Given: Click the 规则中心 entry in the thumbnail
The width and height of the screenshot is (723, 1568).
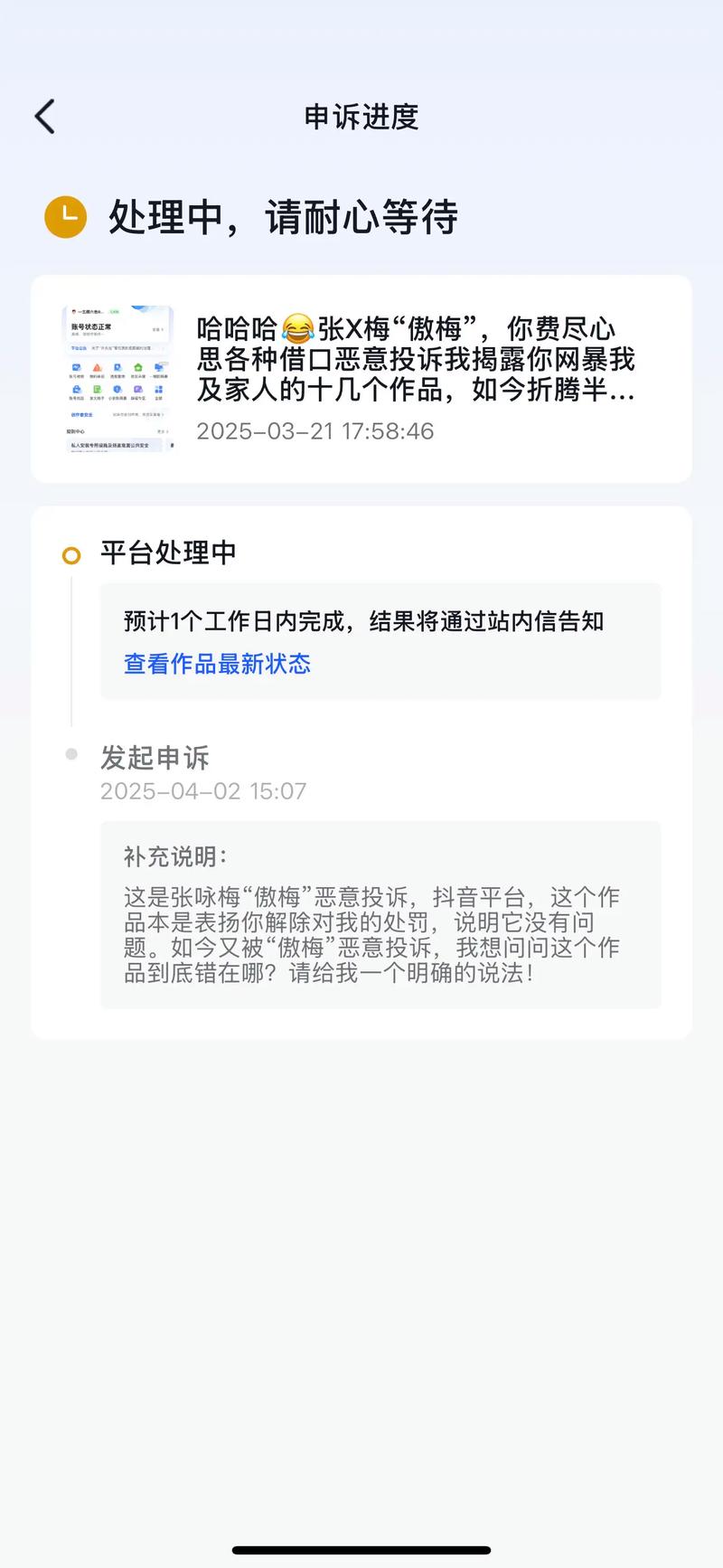Looking at the screenshot, I should click(x=75, y=430).
